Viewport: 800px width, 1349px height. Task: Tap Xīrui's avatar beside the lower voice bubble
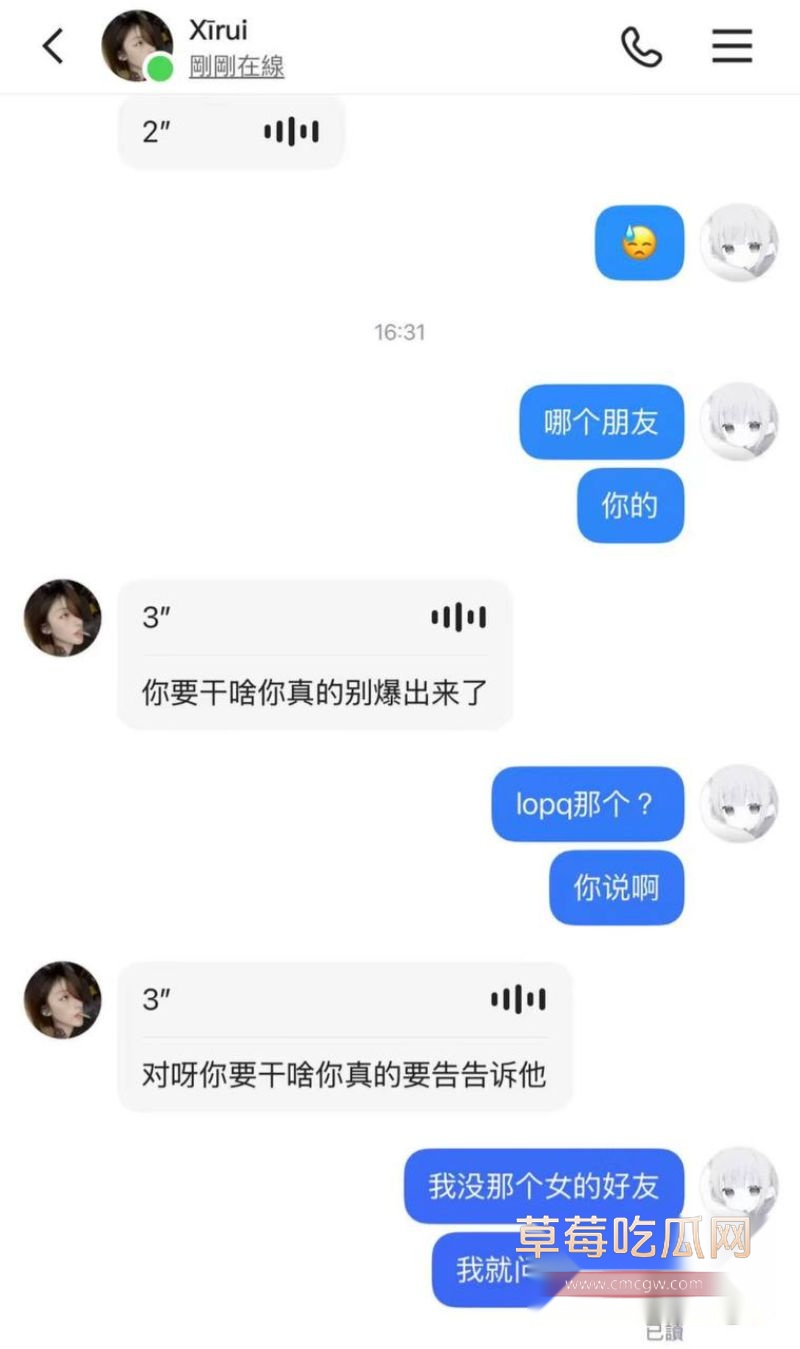(61, 1000)
